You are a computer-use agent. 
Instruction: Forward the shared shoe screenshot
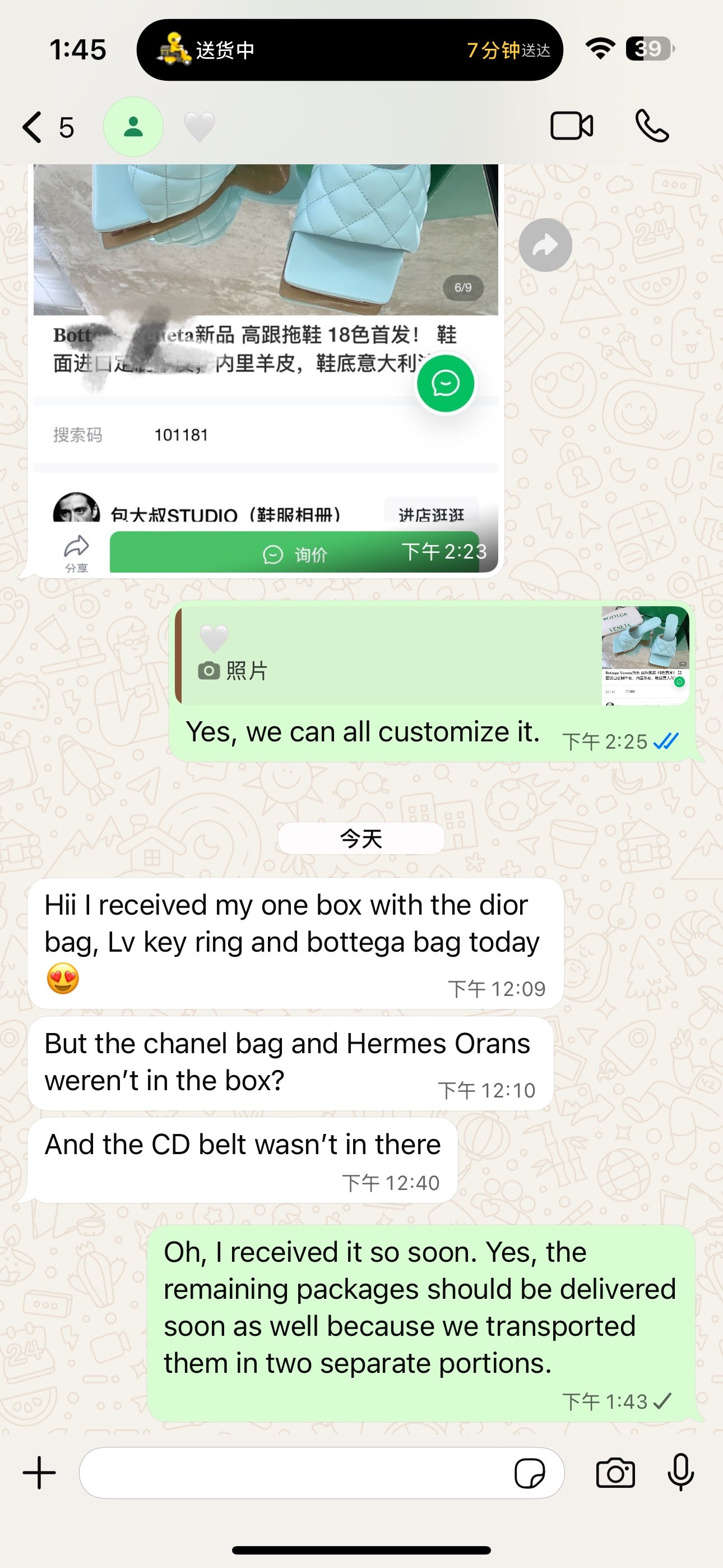click(545, 245)
